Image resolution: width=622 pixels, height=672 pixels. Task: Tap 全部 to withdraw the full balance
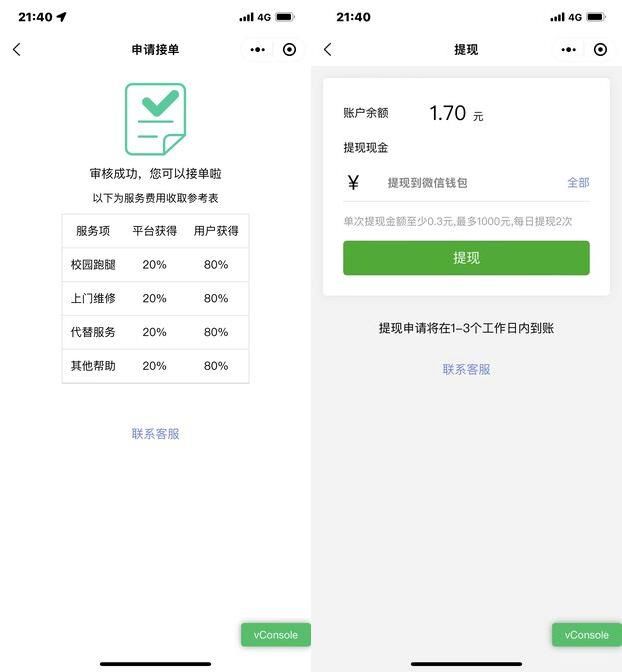(x=578, y=183)
